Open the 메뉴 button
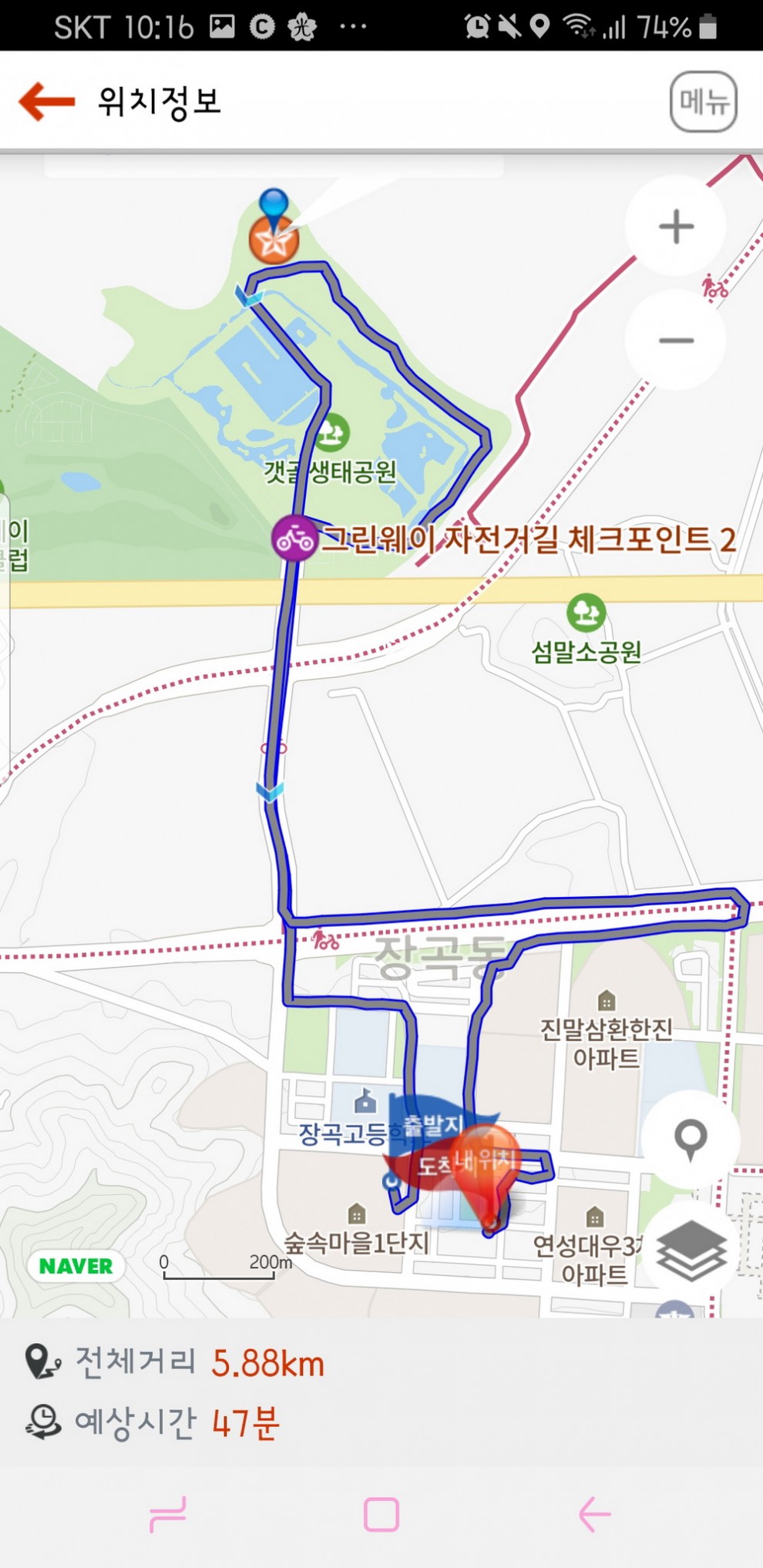Screen dimensions: 763x1568 703,102
